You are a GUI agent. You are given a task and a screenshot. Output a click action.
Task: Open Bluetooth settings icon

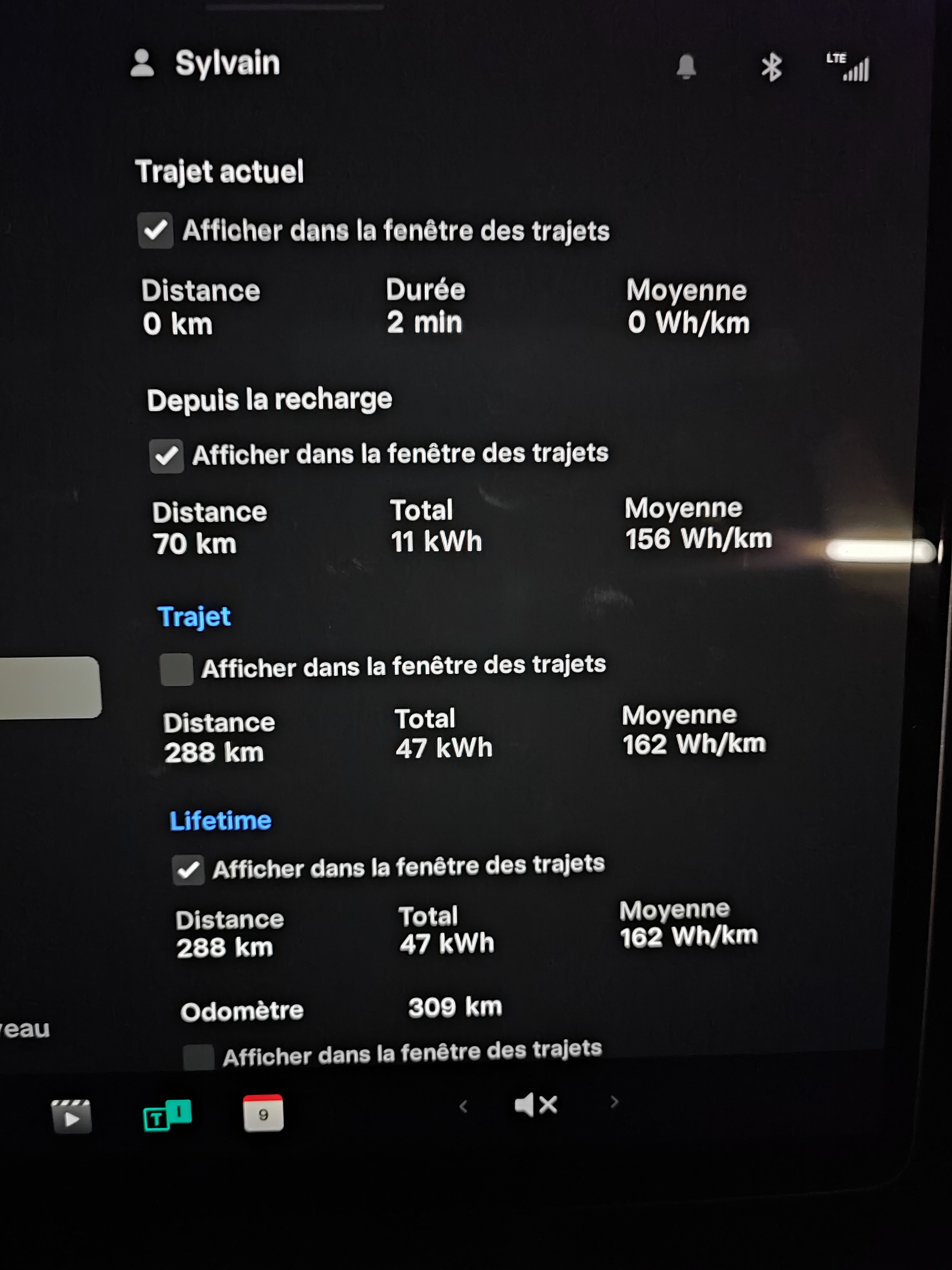pos(771,67)
